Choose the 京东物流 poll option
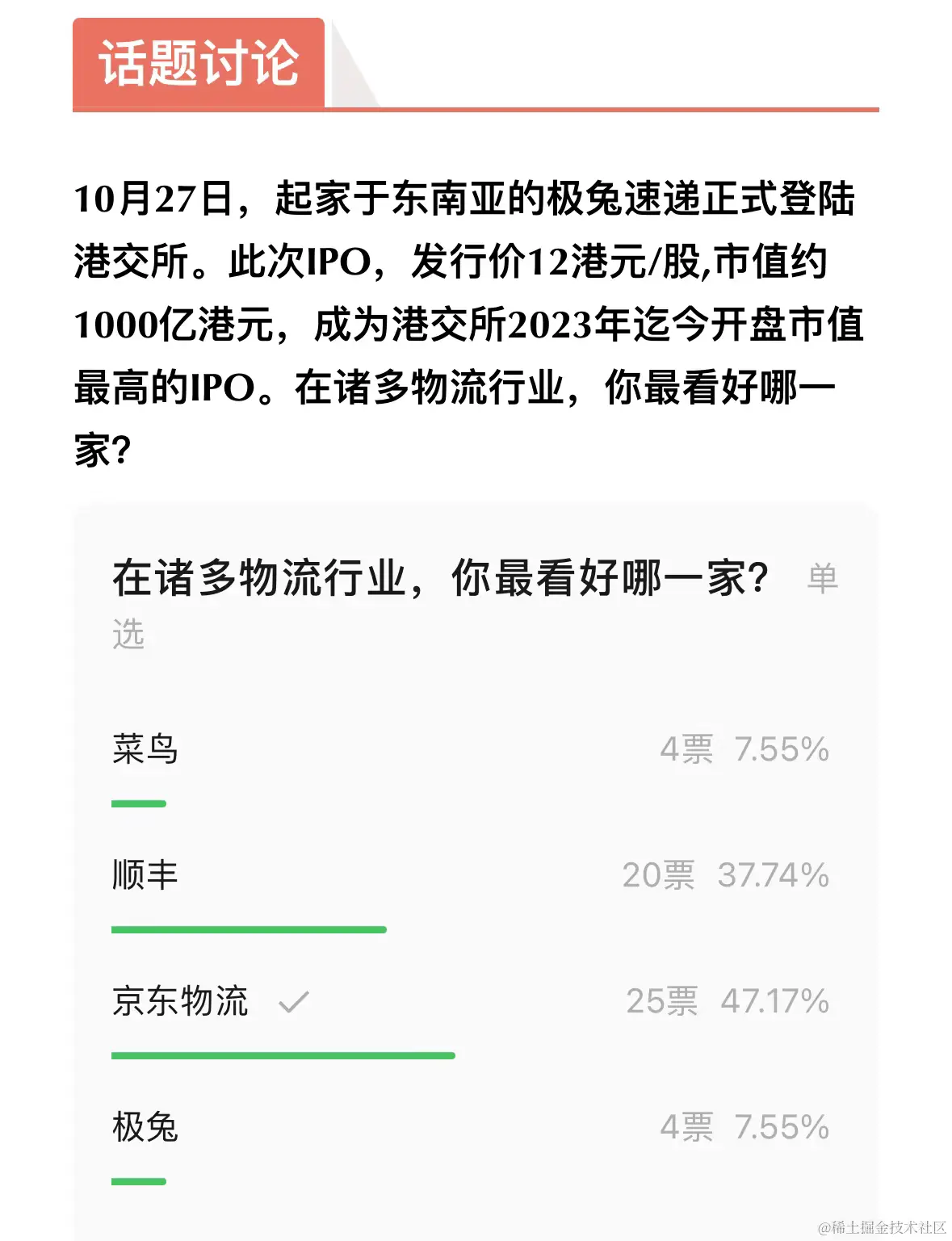The width and height of the screenshot is (952, 1241). pyautogui.click(x=181, y=1001)
